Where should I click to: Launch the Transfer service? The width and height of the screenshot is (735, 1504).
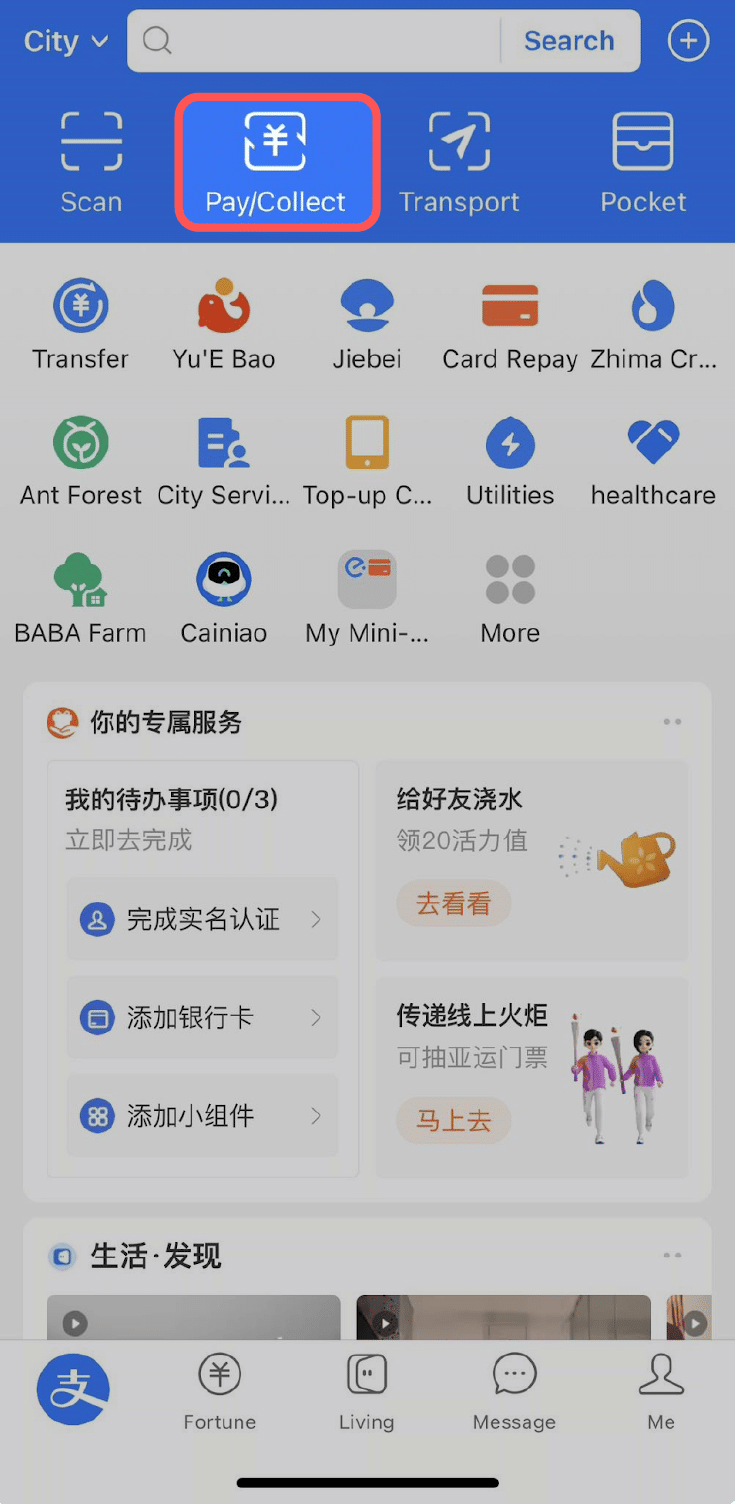point(80,324)
